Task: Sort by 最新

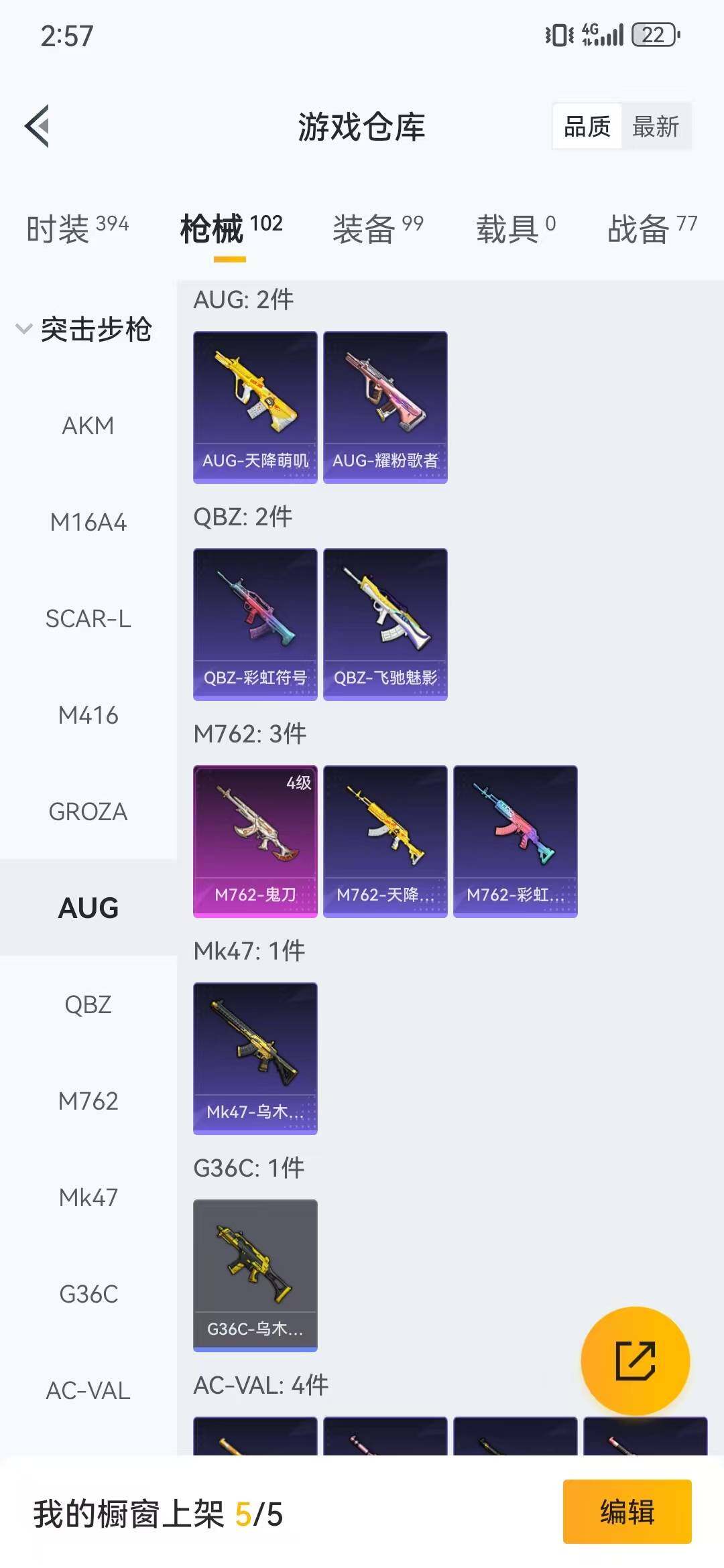Action: pyautogui.click(x=656, y=126)
